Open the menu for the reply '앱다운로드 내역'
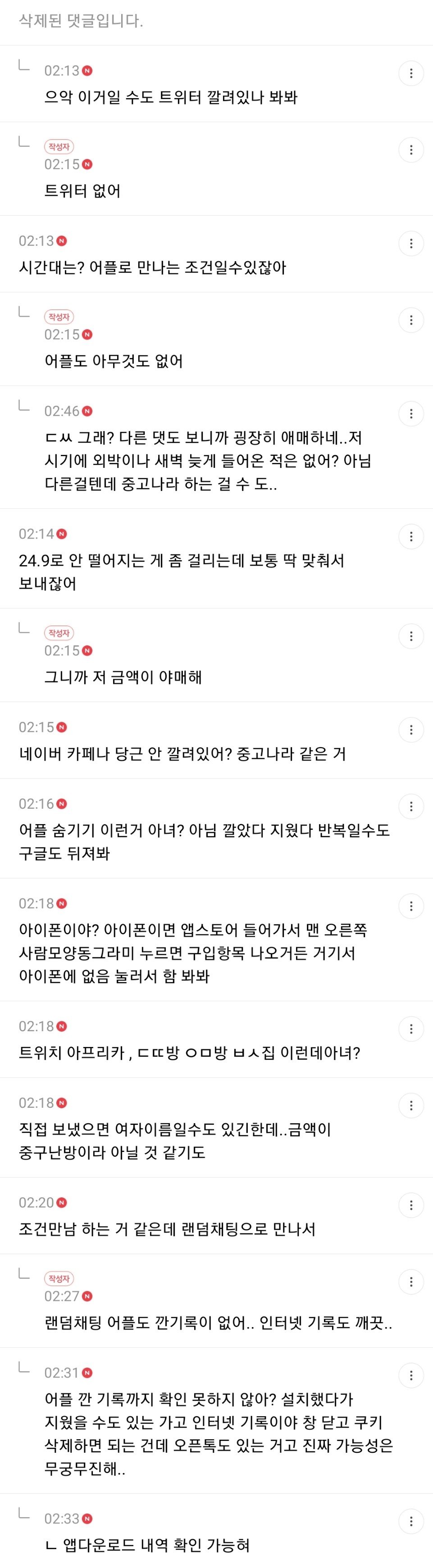The width and height of the screenshot is (433, 1568). (x=411, y=1521)
